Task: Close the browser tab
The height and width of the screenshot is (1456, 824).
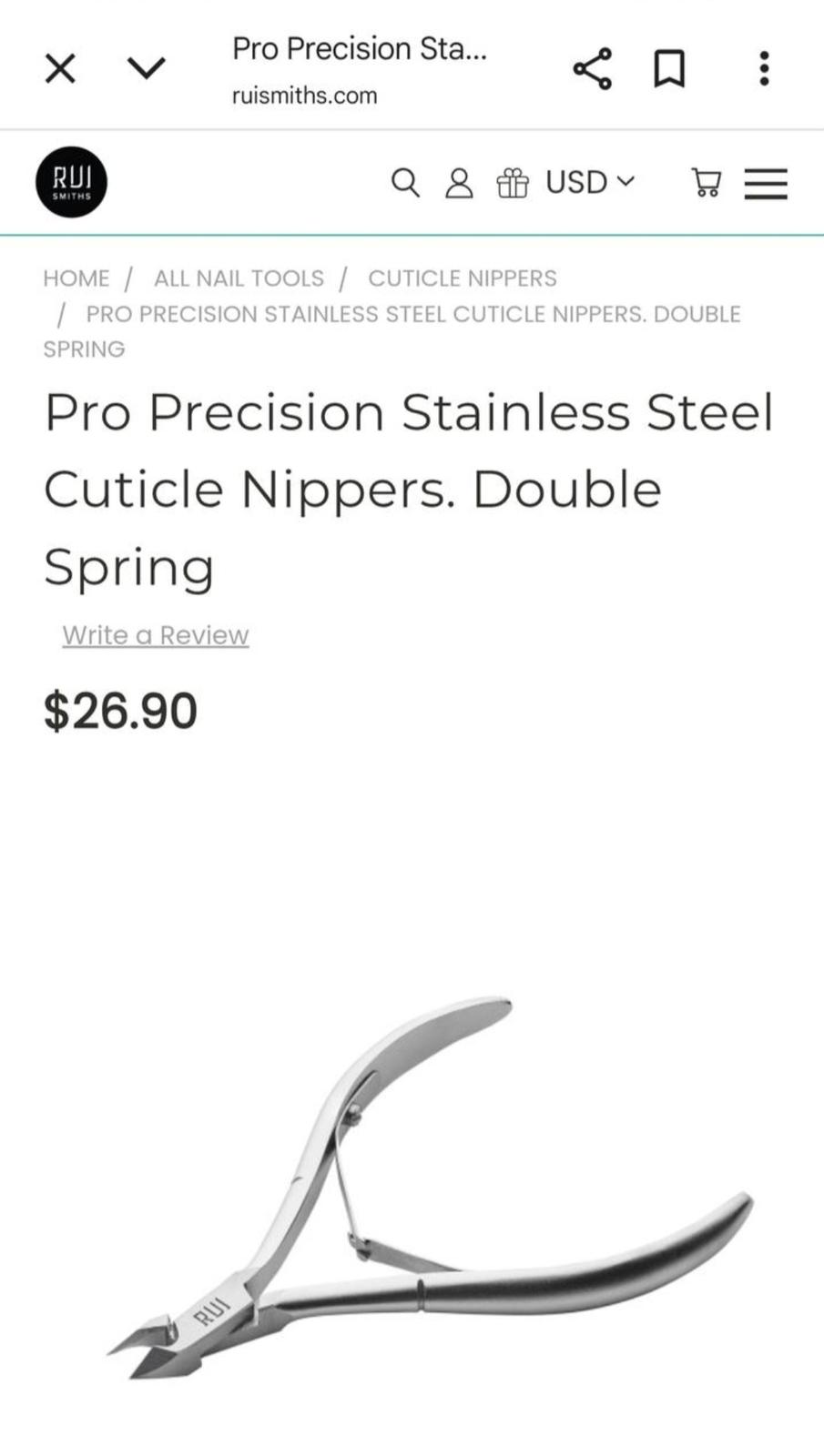Action: pyautogui.click(x=60, y=68)
